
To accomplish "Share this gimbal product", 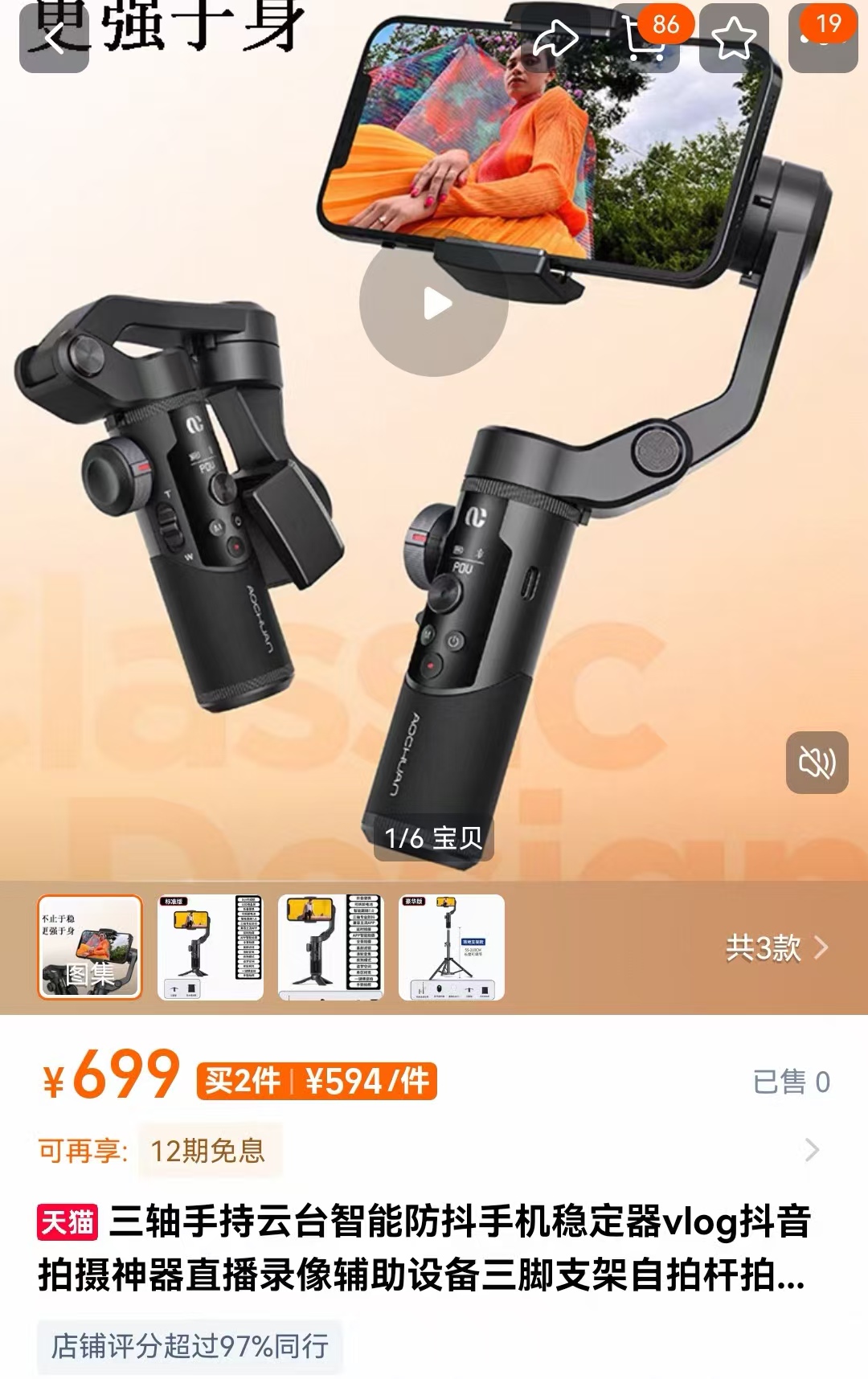I will pyautogui.click(x=555, y=38).
